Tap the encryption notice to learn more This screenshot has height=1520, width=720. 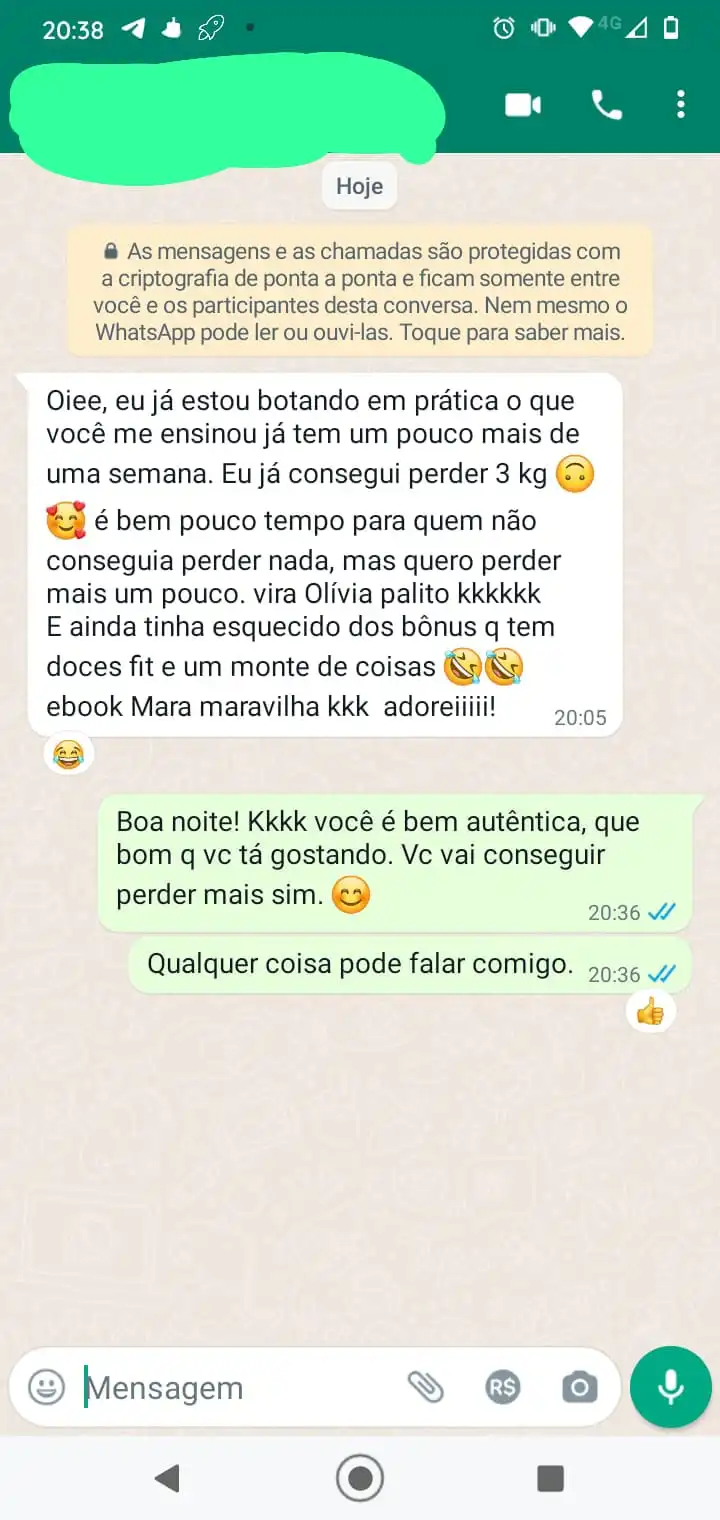tap(360, 292)
